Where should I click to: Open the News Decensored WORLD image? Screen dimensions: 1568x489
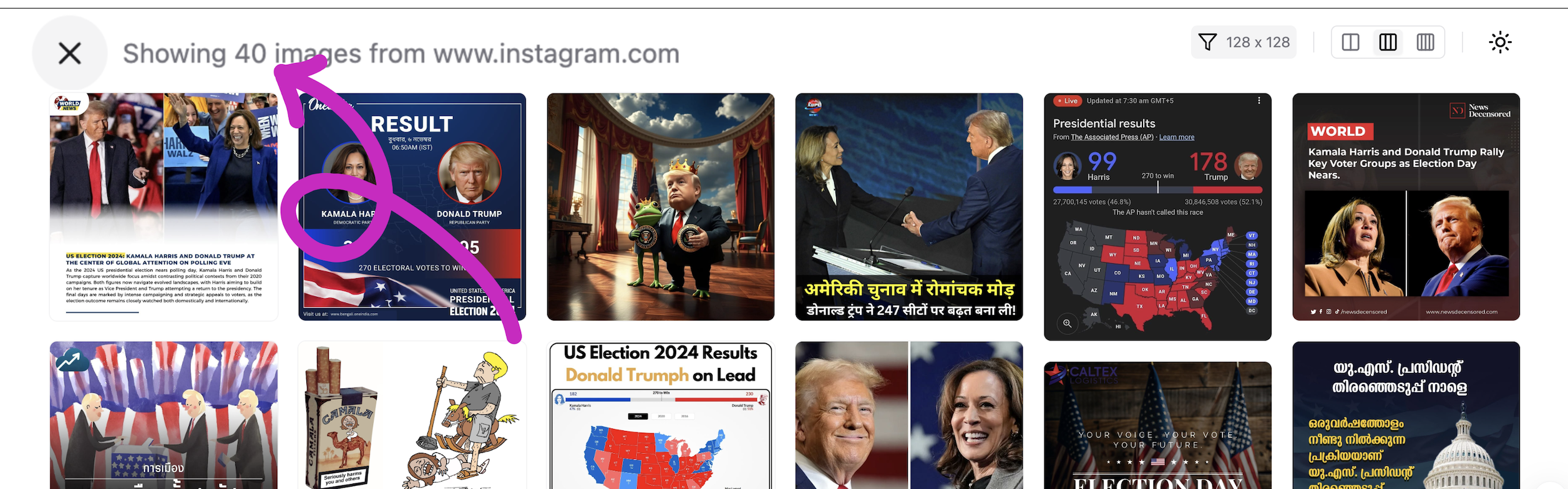1405,207
